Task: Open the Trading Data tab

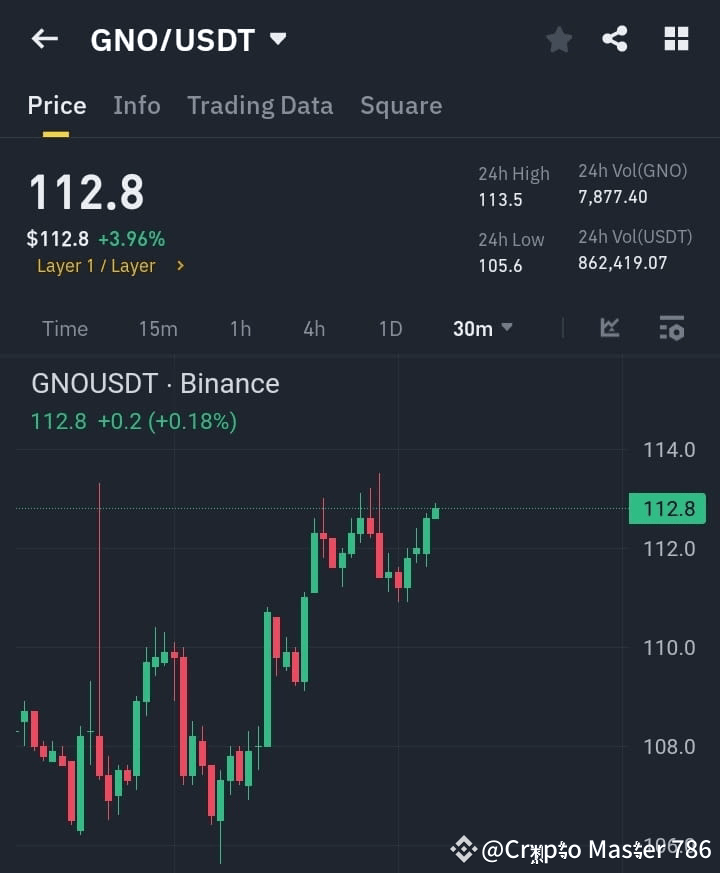Action: point(260,105)
